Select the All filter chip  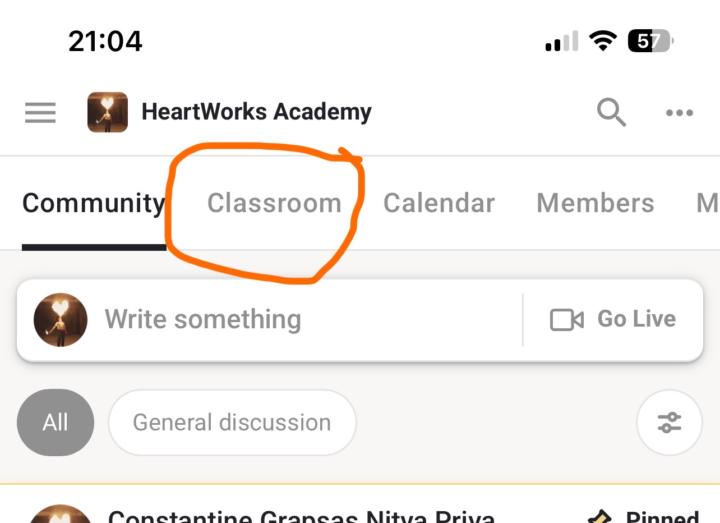[55, 422]
